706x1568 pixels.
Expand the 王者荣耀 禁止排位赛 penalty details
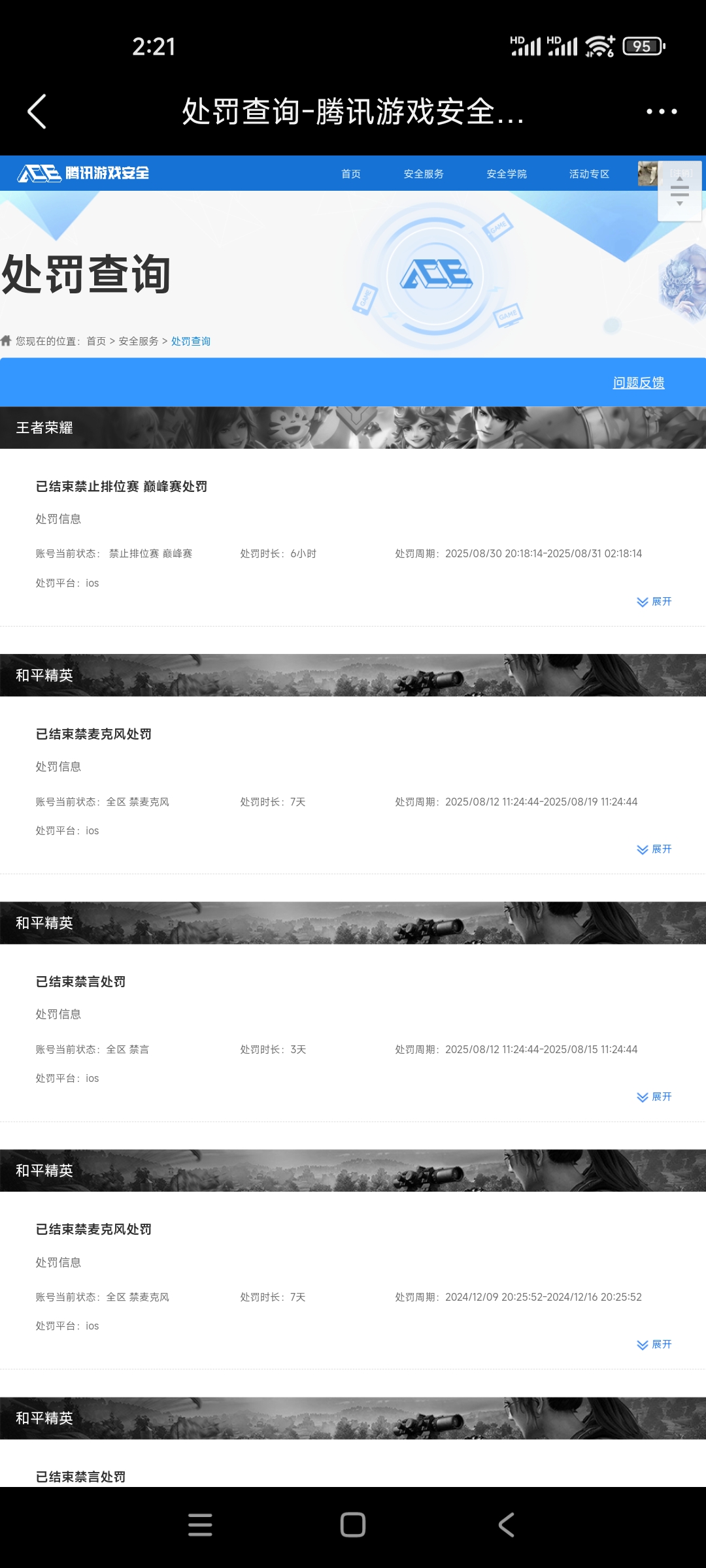click(654, 602)
